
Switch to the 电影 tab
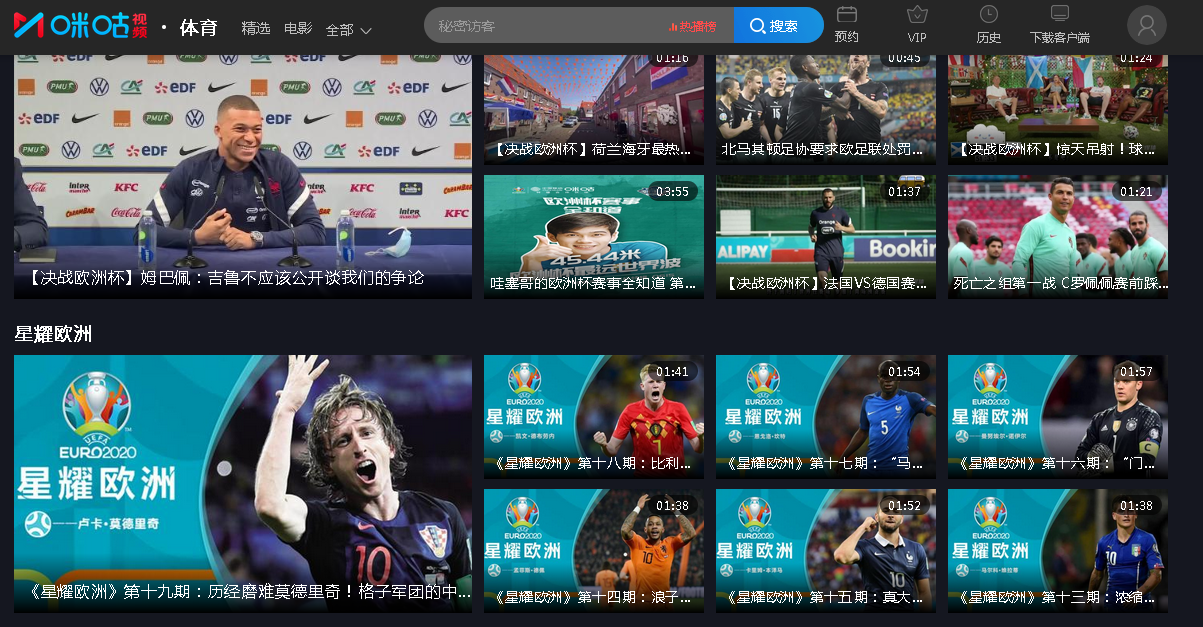[x=298, y=28]
